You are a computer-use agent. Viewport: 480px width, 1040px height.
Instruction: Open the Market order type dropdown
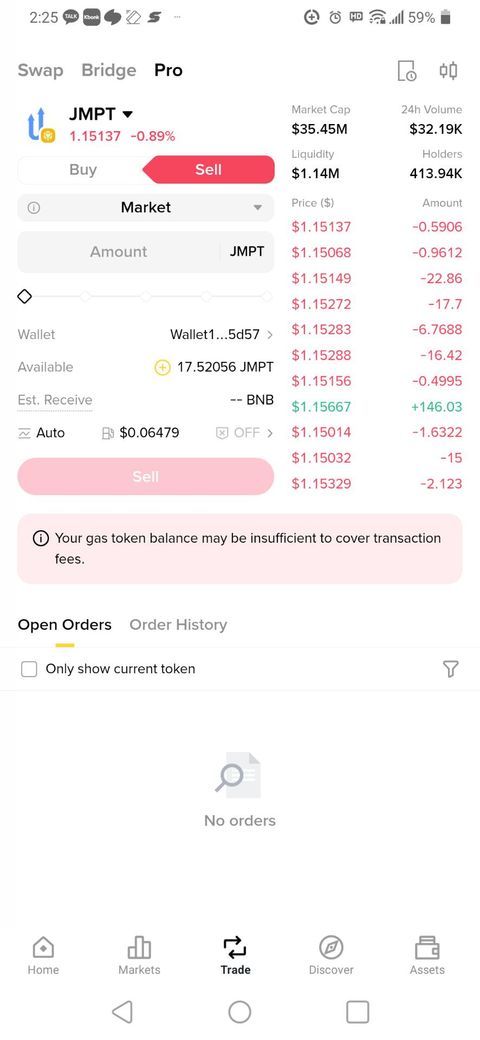tap(145, 208)
